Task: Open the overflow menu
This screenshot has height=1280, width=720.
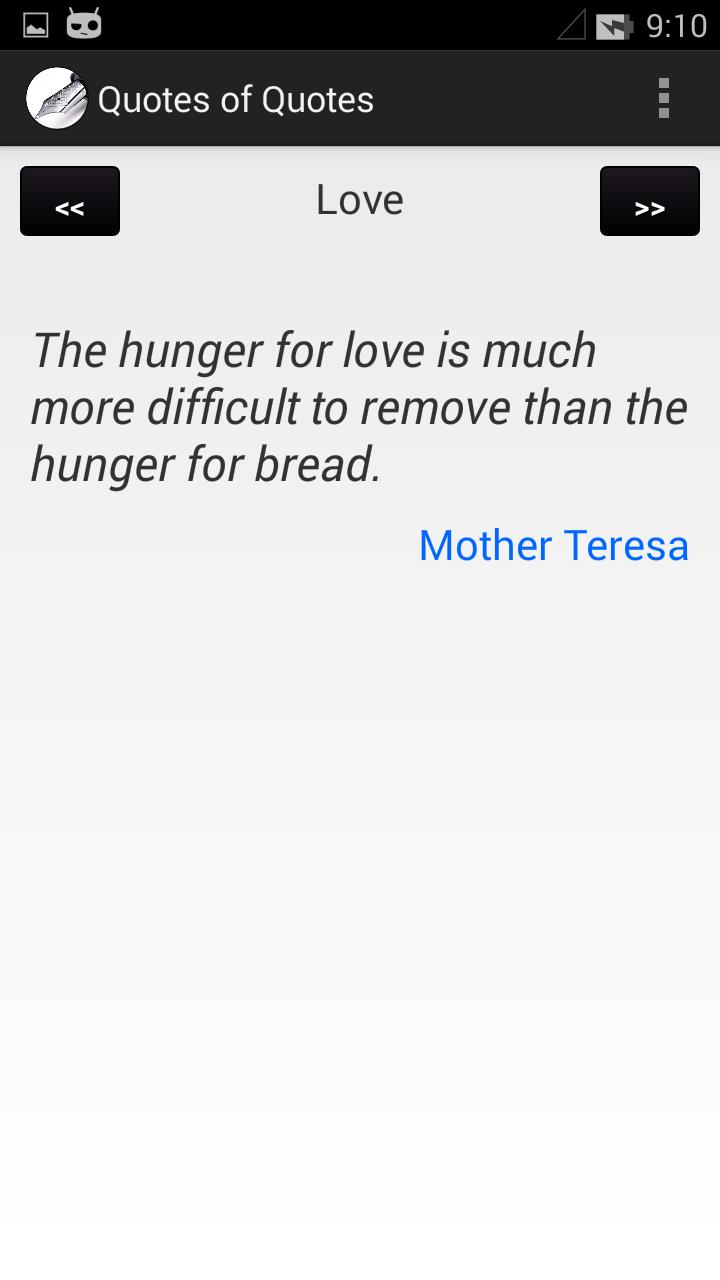Action: [x=663, y=99]
